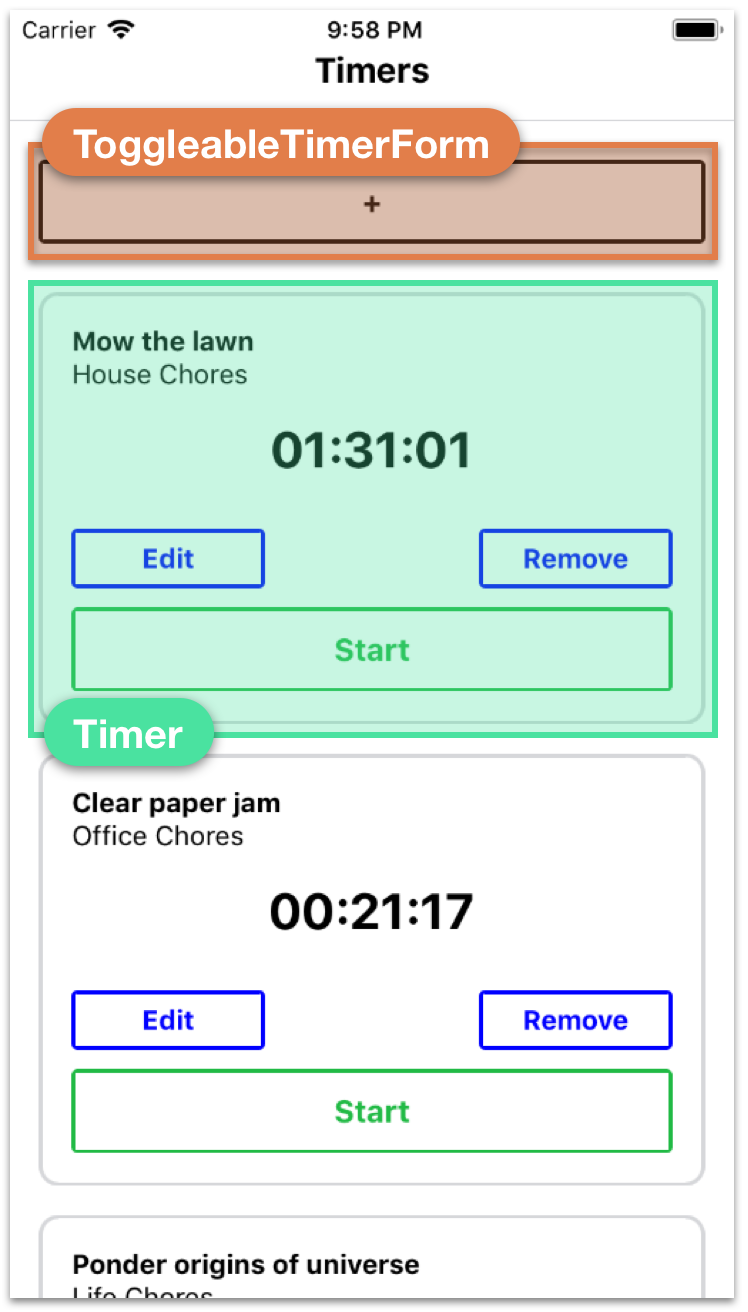Start the Clear paper jam timer
Viewport: 748px width, 1312px height.
pos(371,1110)
